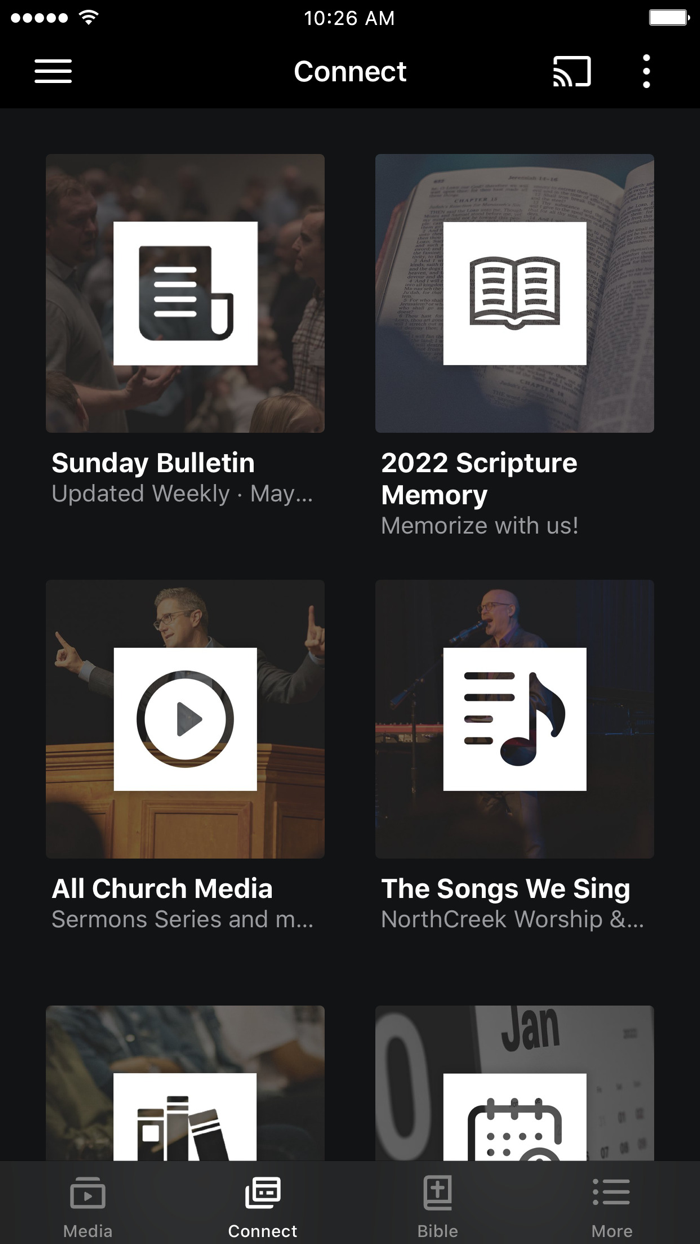Go to the Bible tab
700x1244 pixels.
437,1206
